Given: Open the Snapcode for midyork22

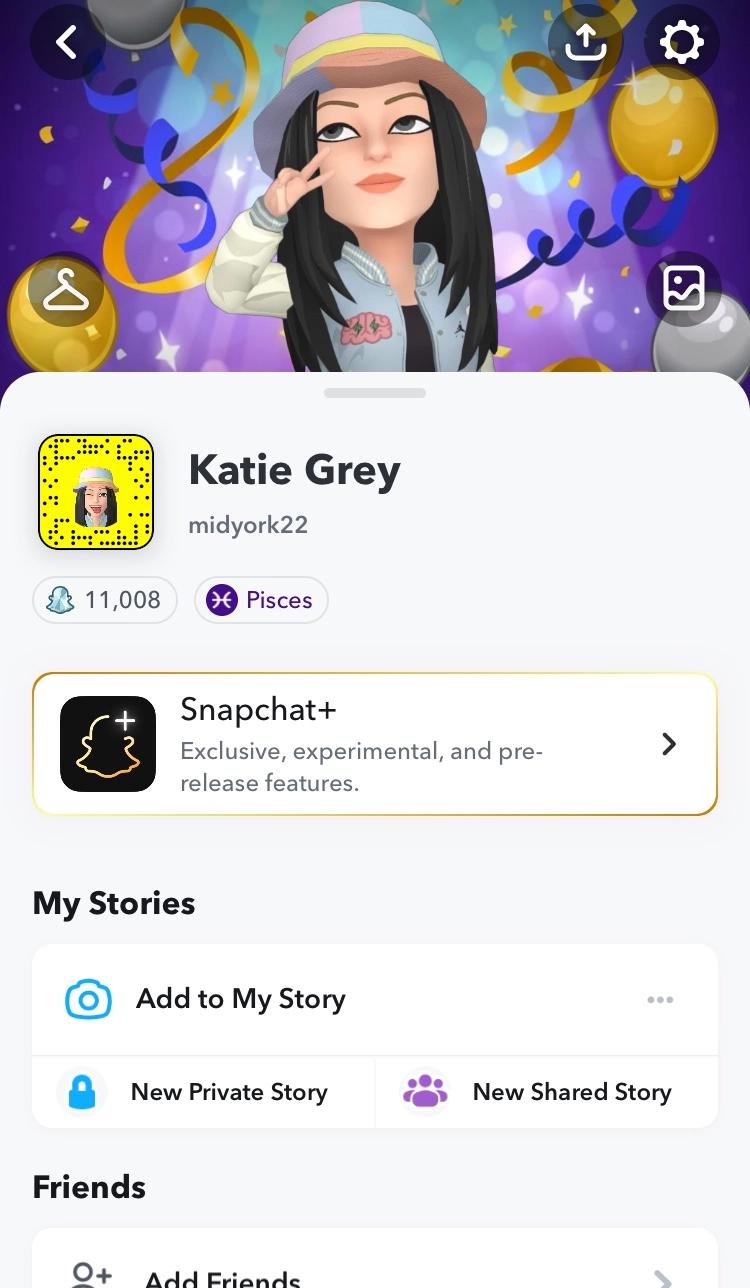Looking at the screenshot, I should (x=96, y=492).
